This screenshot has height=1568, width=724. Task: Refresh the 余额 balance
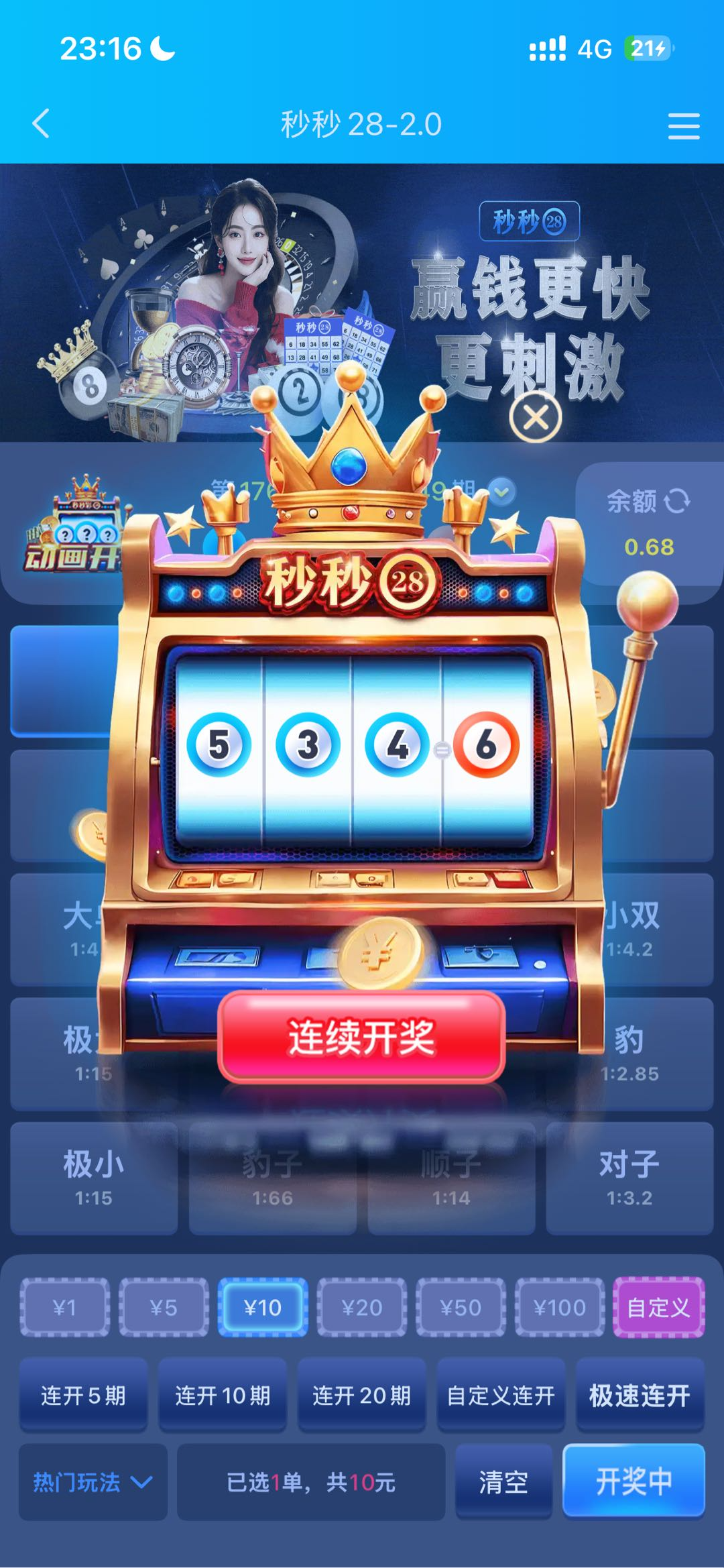[x=677, y=501]
